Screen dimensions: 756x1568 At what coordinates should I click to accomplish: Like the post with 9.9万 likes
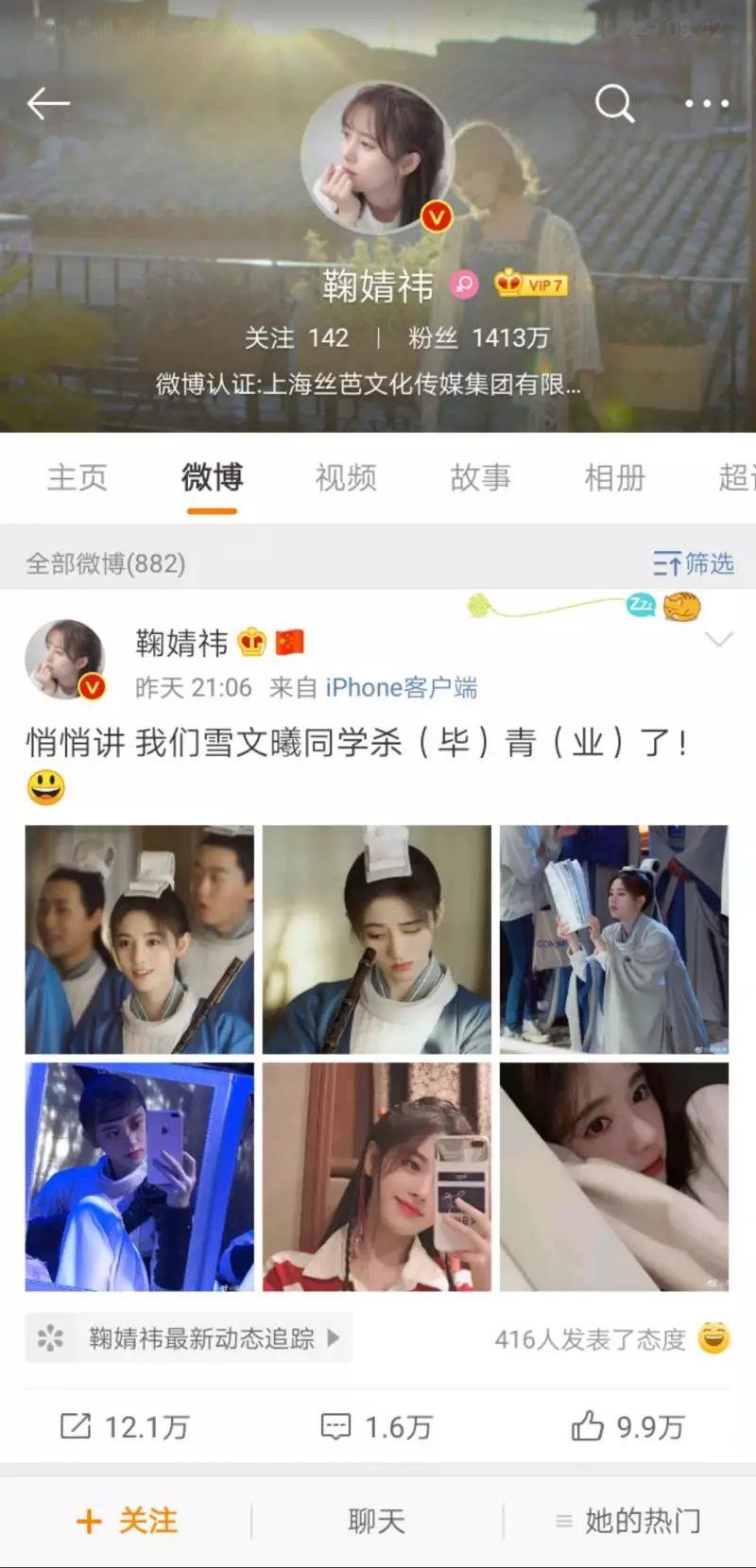click(628, 1426)
